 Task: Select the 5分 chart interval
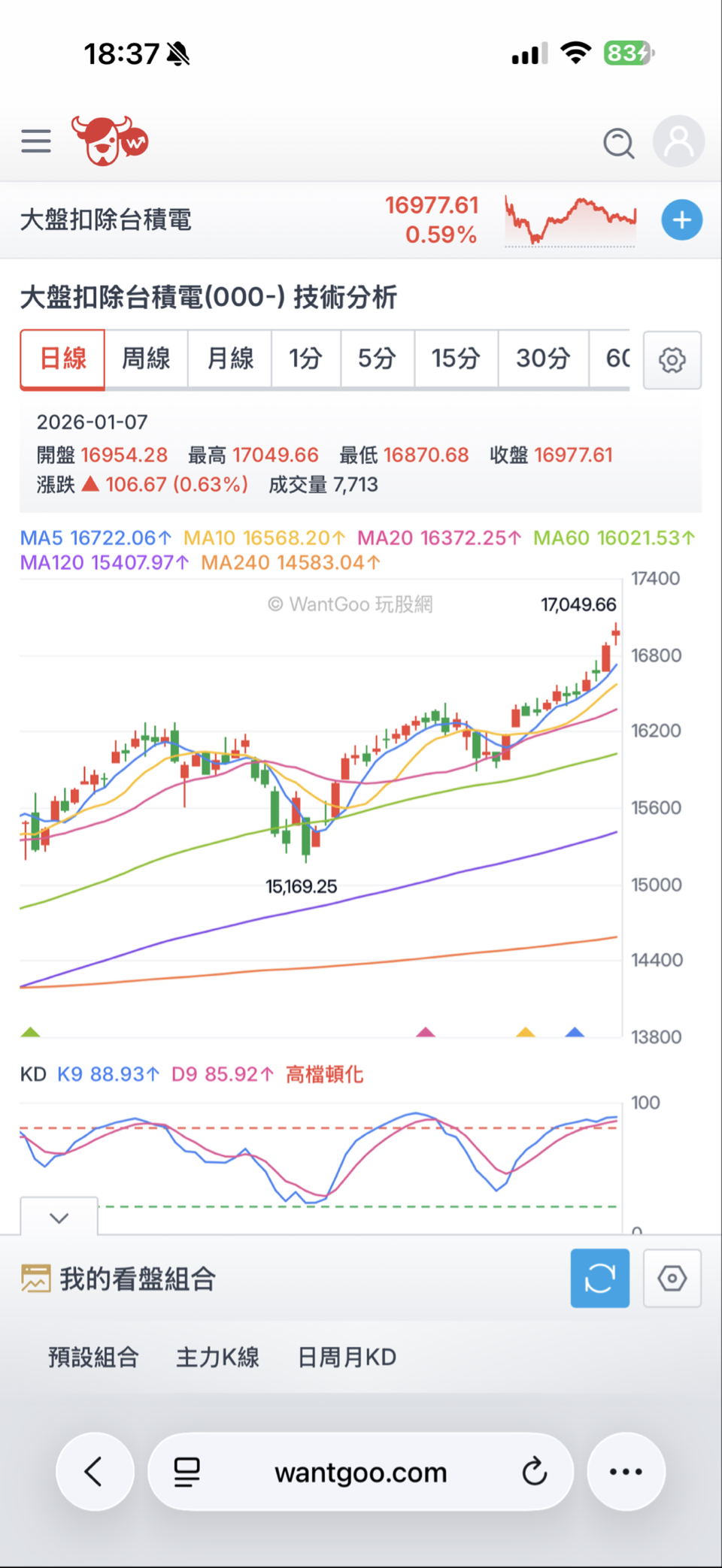377,359
